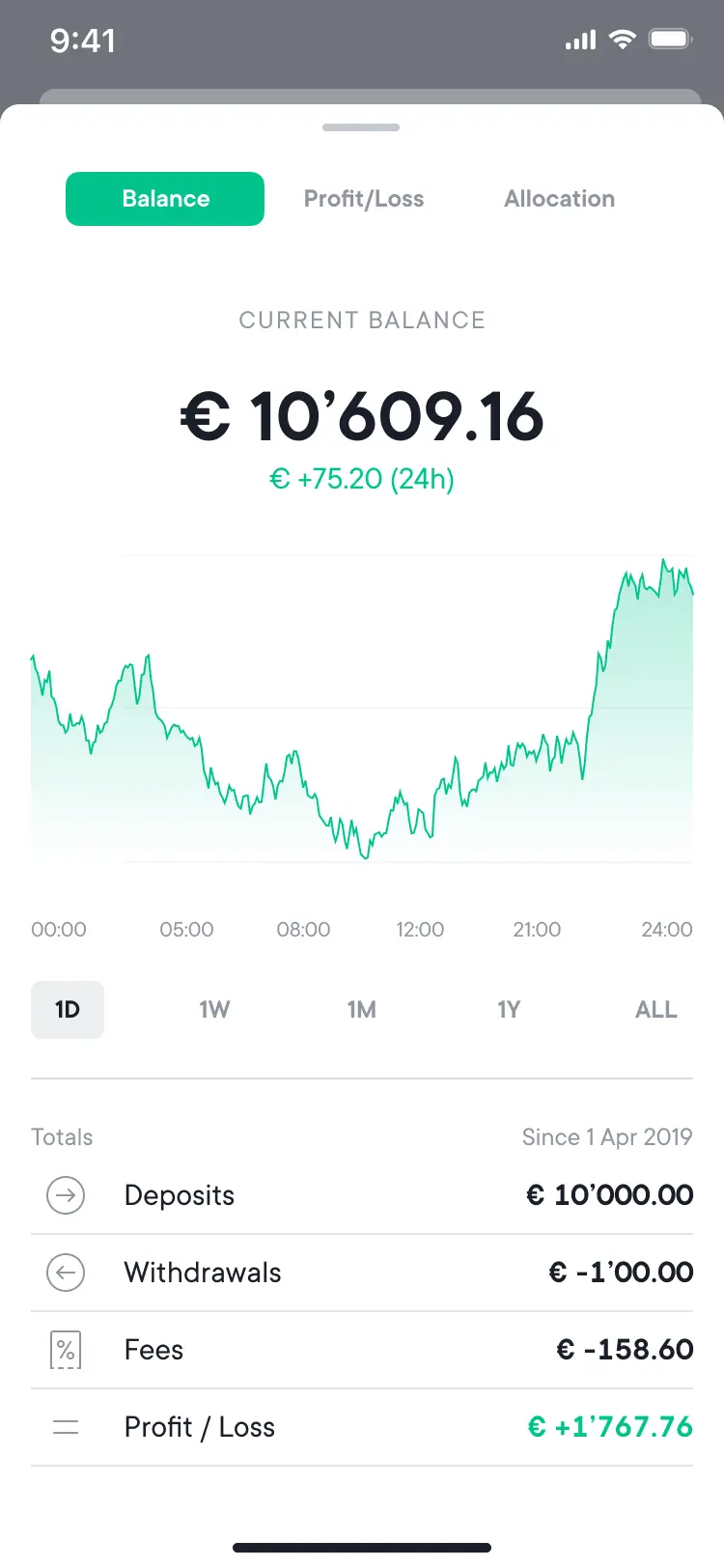Open the Fees totals entry
The image size is (724, 1568).
362,1350
